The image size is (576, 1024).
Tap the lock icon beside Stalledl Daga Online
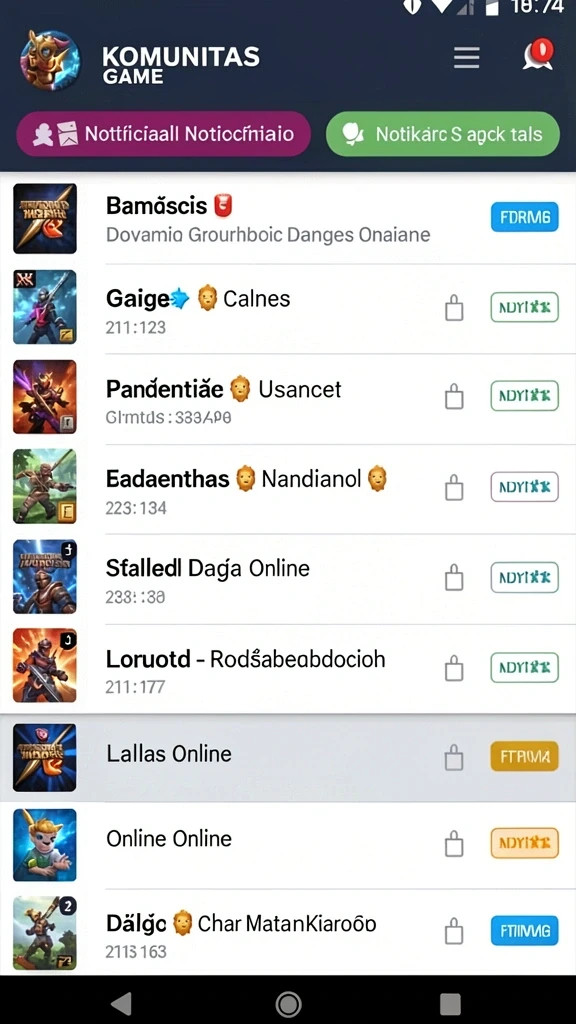454,577
